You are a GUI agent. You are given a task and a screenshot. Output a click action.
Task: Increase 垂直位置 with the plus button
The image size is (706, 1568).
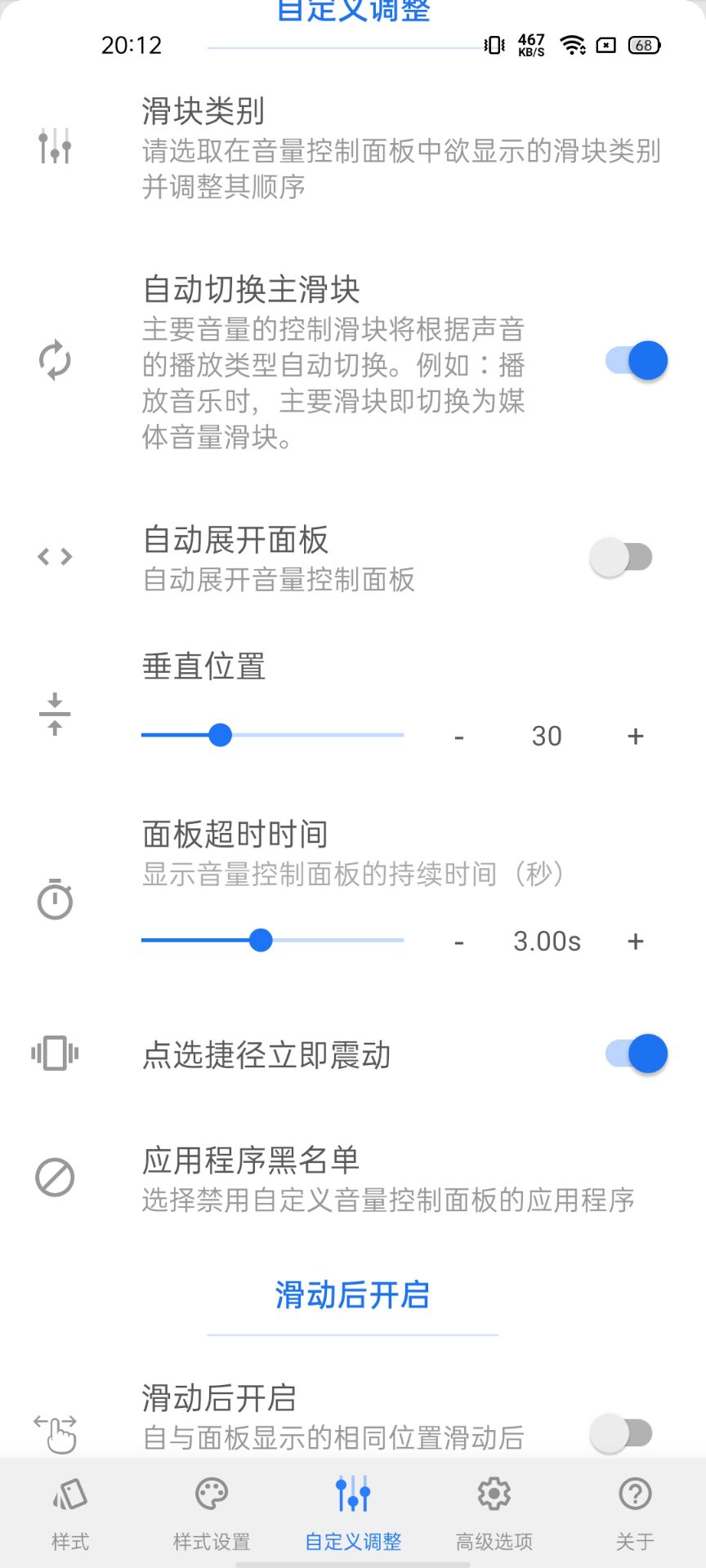tap(636, 737)
